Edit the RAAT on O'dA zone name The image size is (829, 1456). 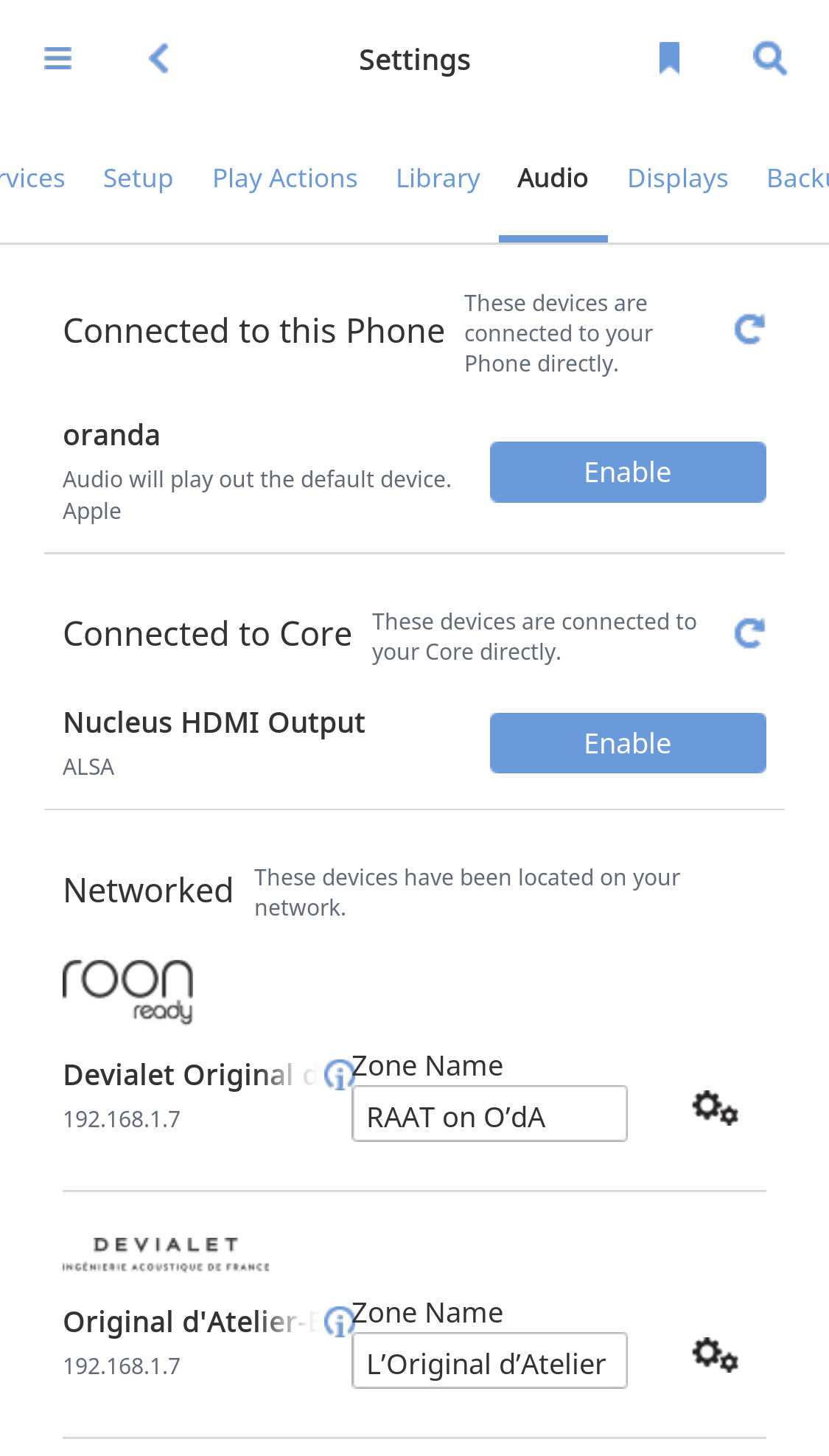pyautogui.click(x=489, y=1113)
